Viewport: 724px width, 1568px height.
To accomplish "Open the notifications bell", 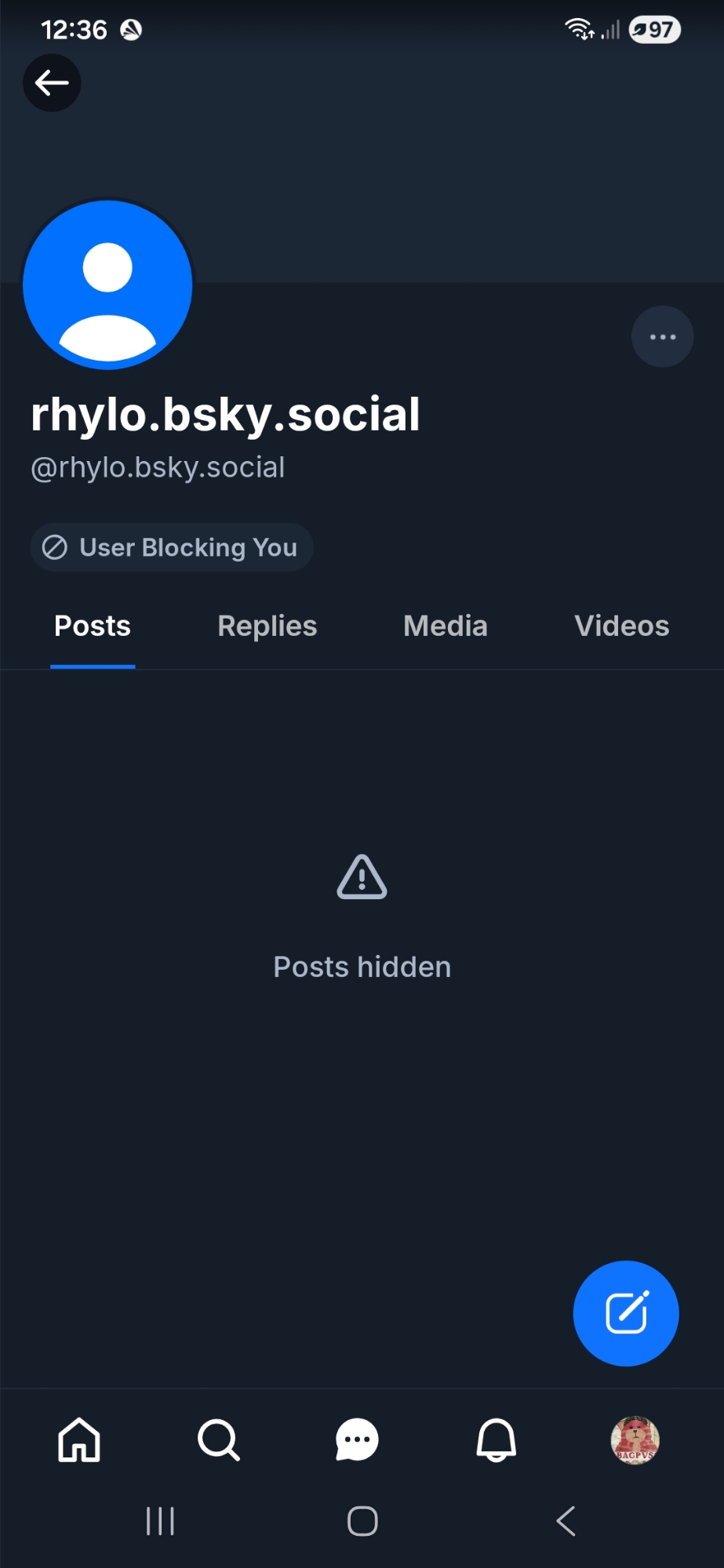I will (497, 1440).
